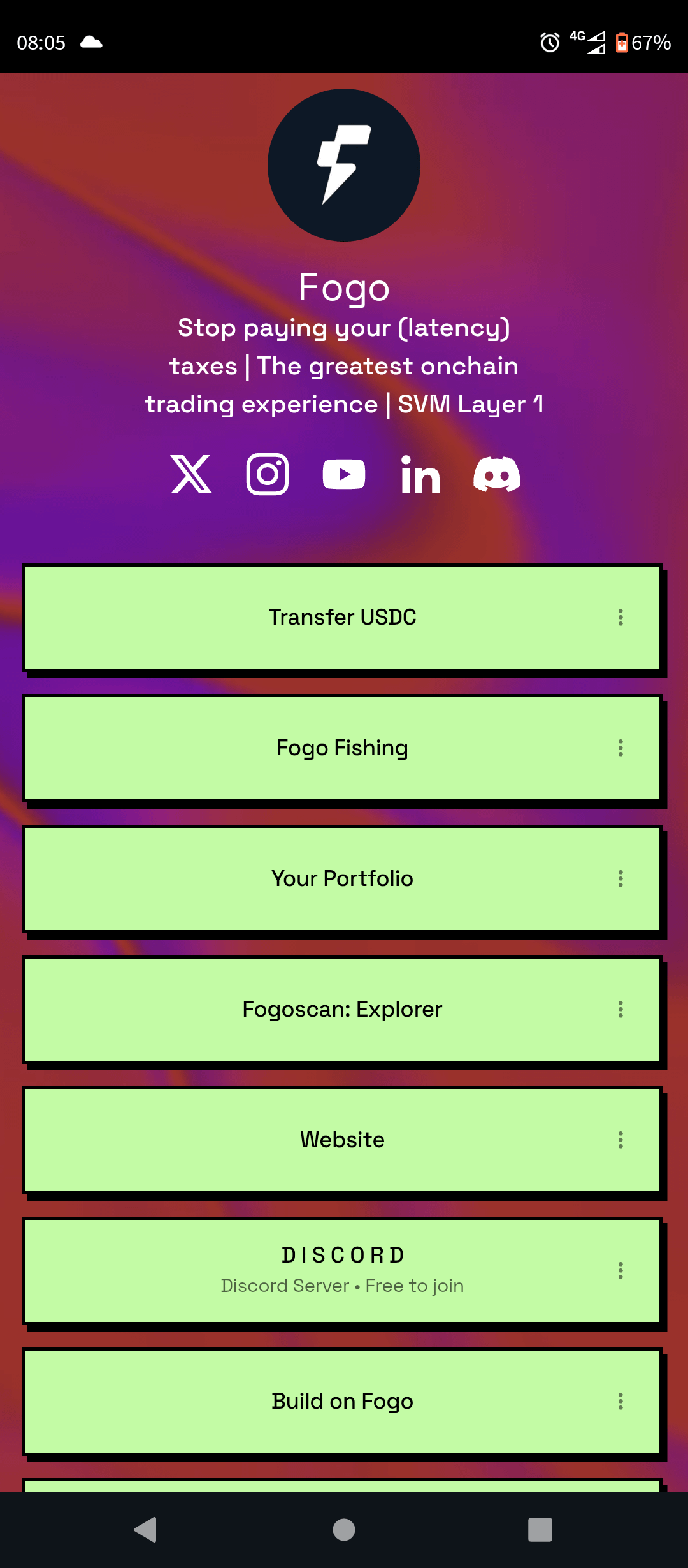Open Fogo's LinkedIn icon
This screenshot has height=1568, width=688.
pos(420,475)
